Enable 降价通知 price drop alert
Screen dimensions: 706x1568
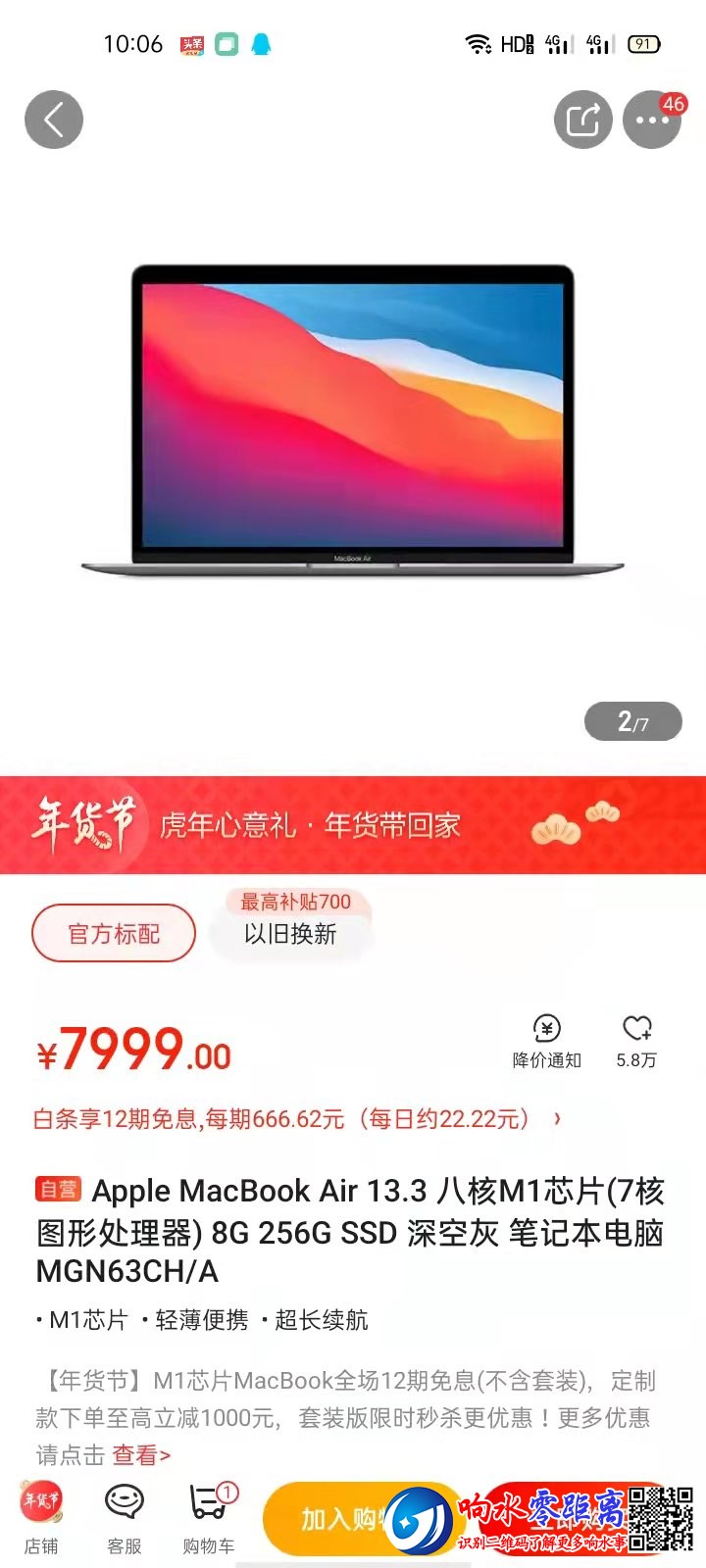tap(546, 1041)
